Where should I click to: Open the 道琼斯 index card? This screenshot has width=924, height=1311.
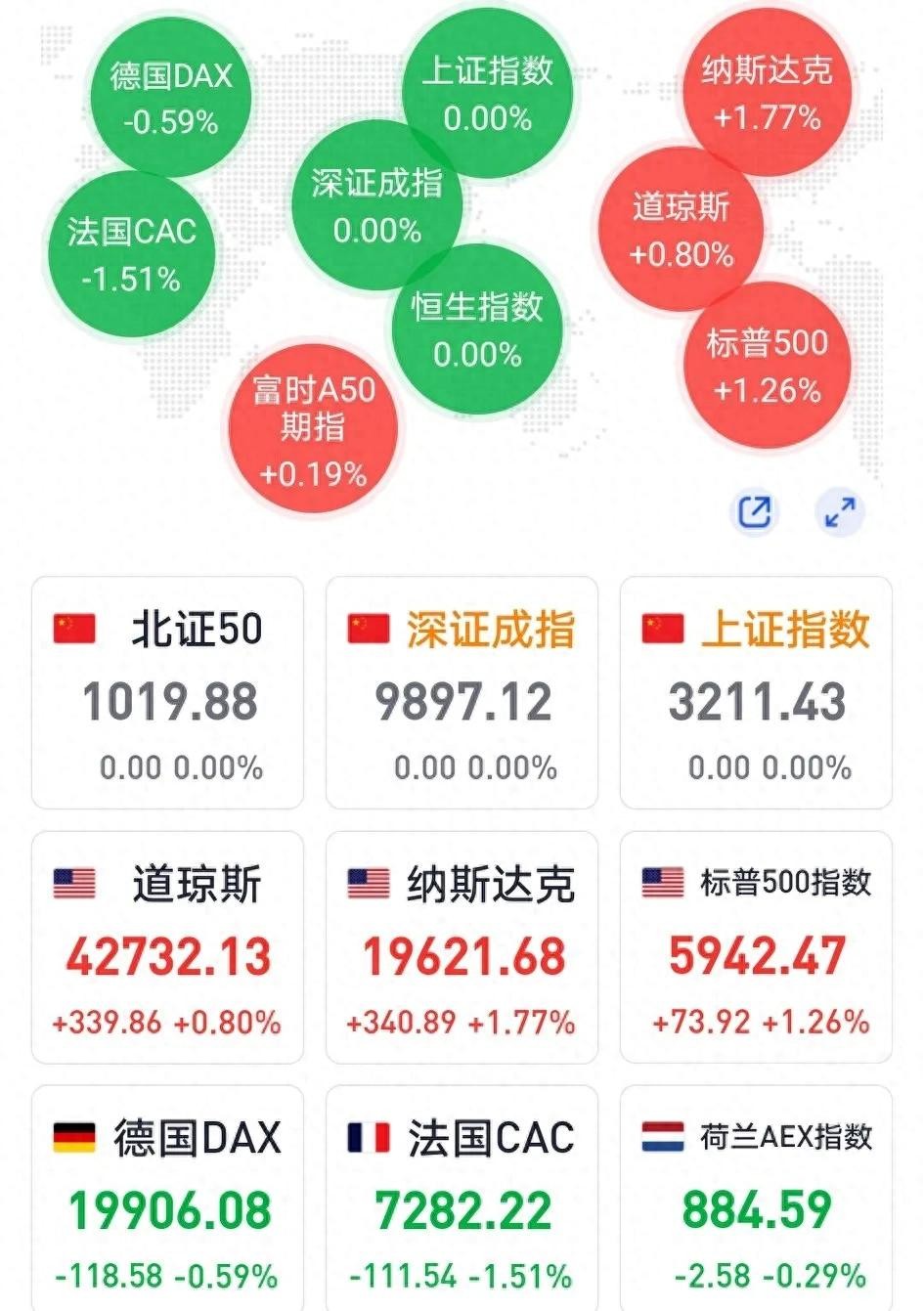point(167,946)
